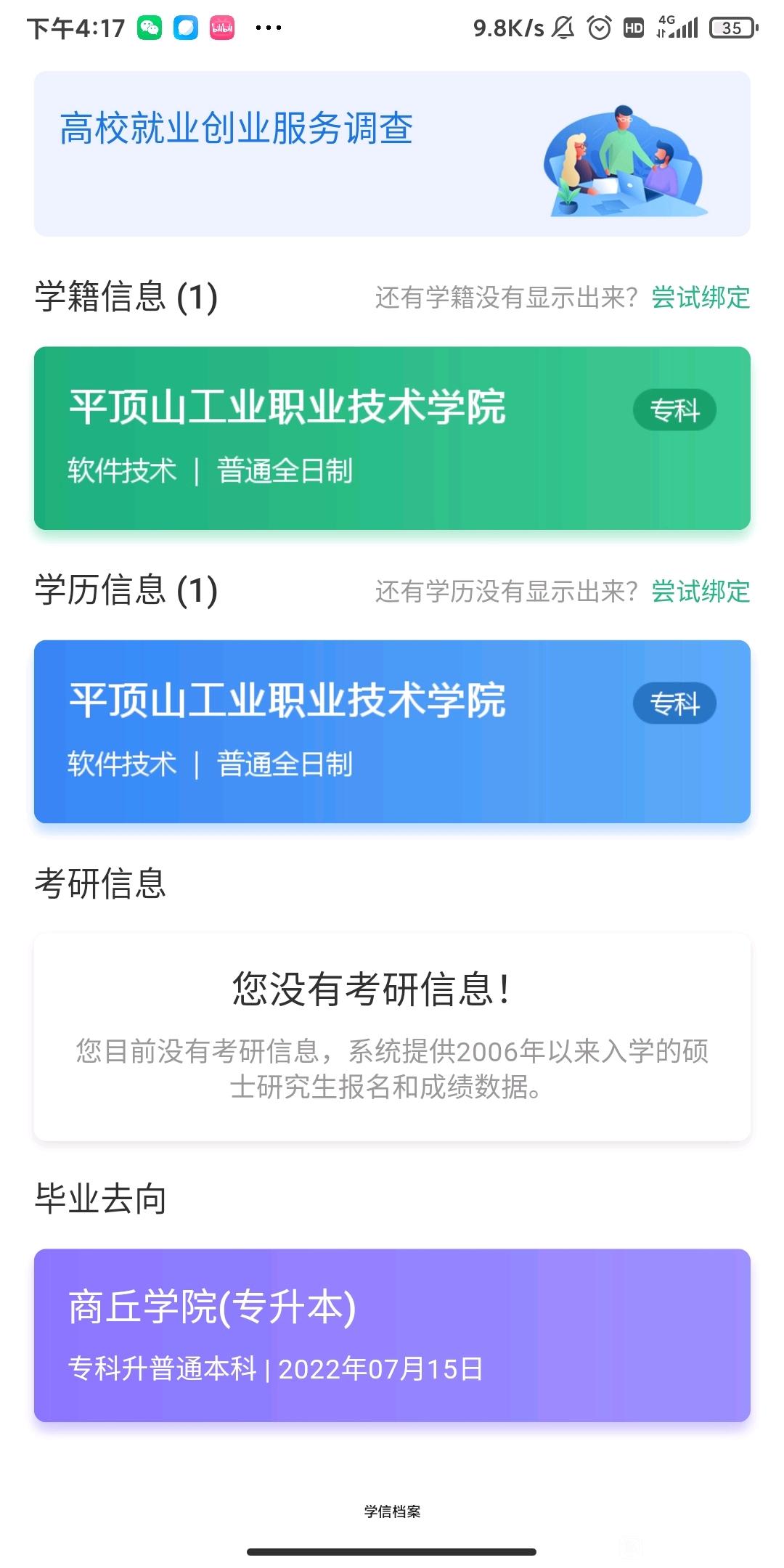Tap 尝试绑定 next to 学籍信息

[700, 298]
